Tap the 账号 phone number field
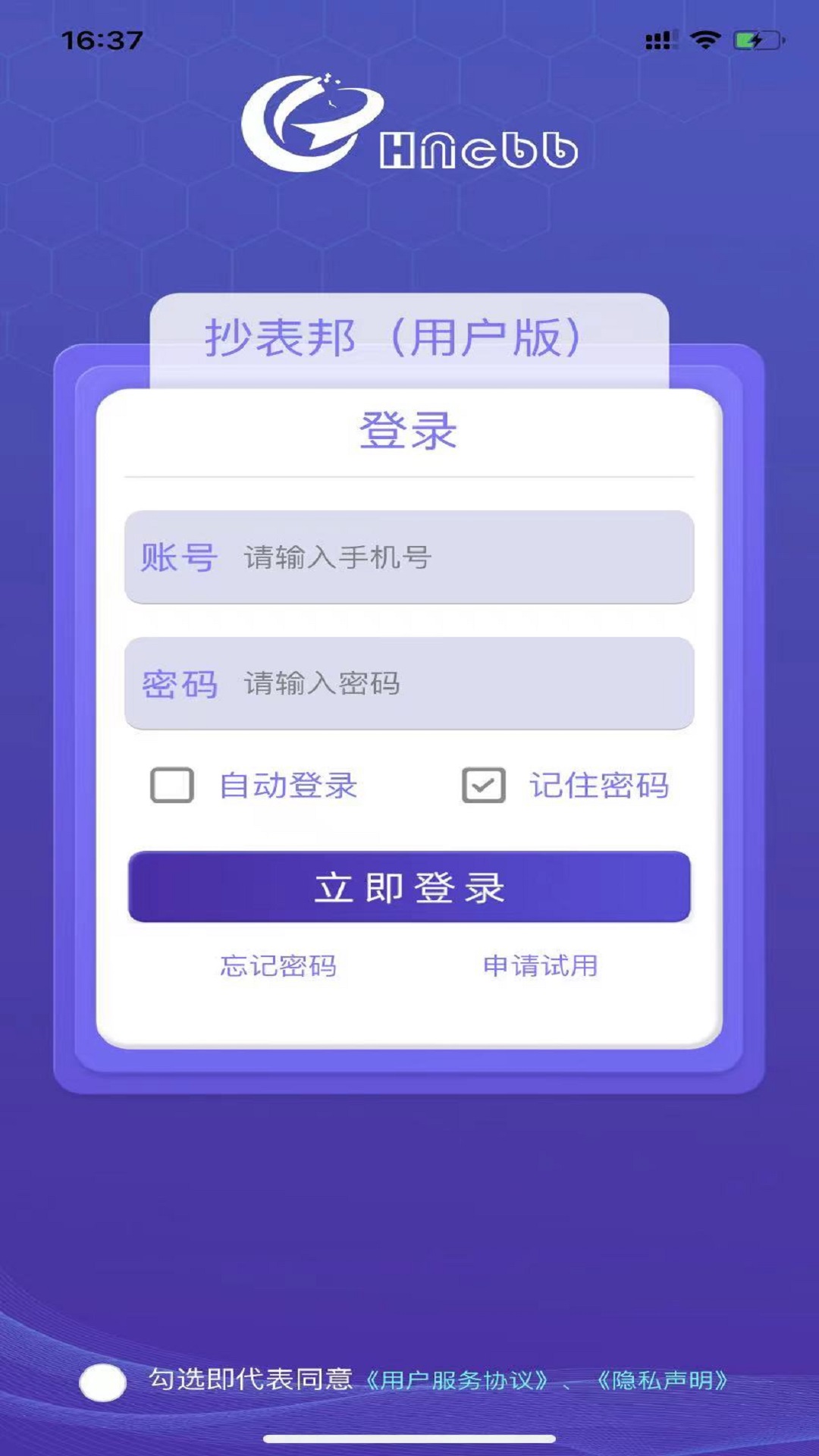Screen dimensions: 819x1456 [455, 557]
